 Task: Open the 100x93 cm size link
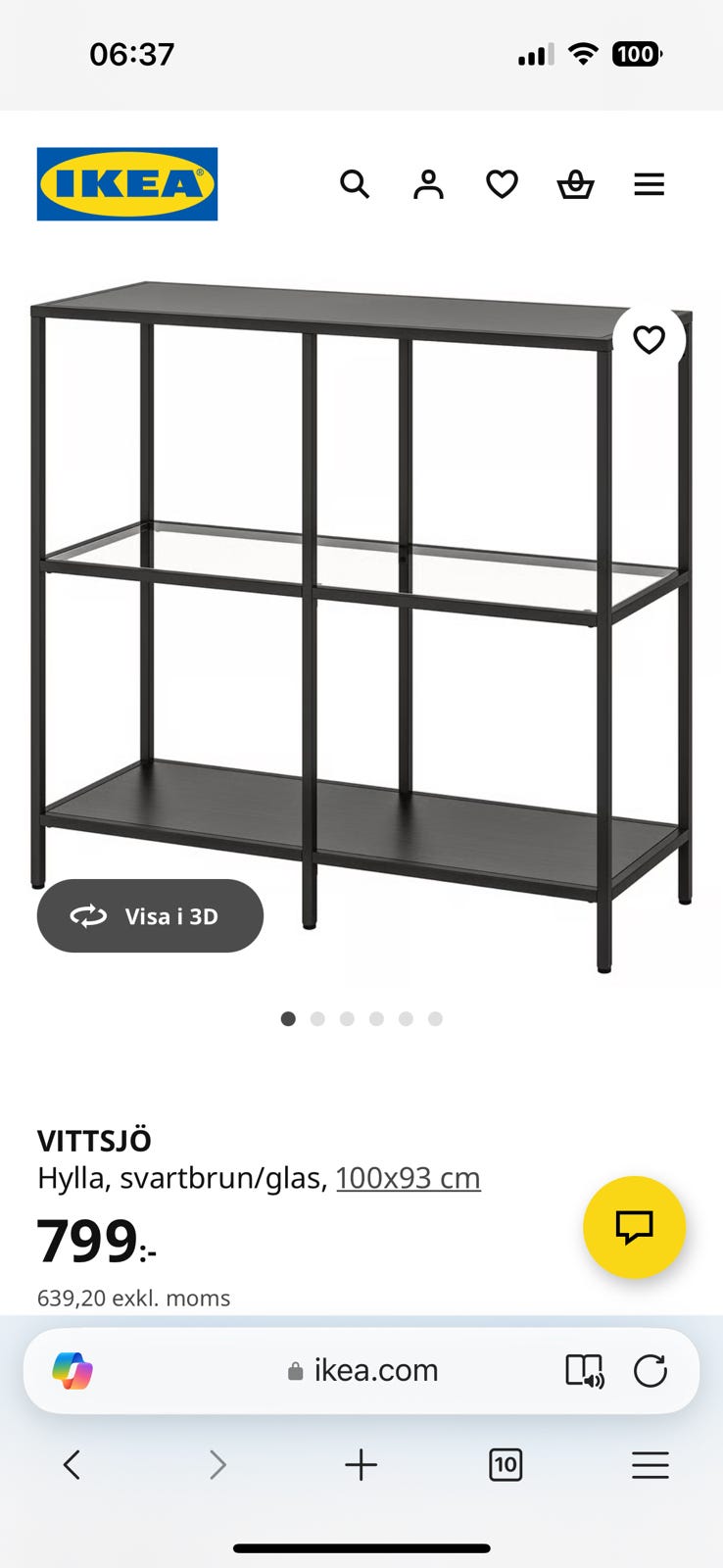[x=409, y=1178]
